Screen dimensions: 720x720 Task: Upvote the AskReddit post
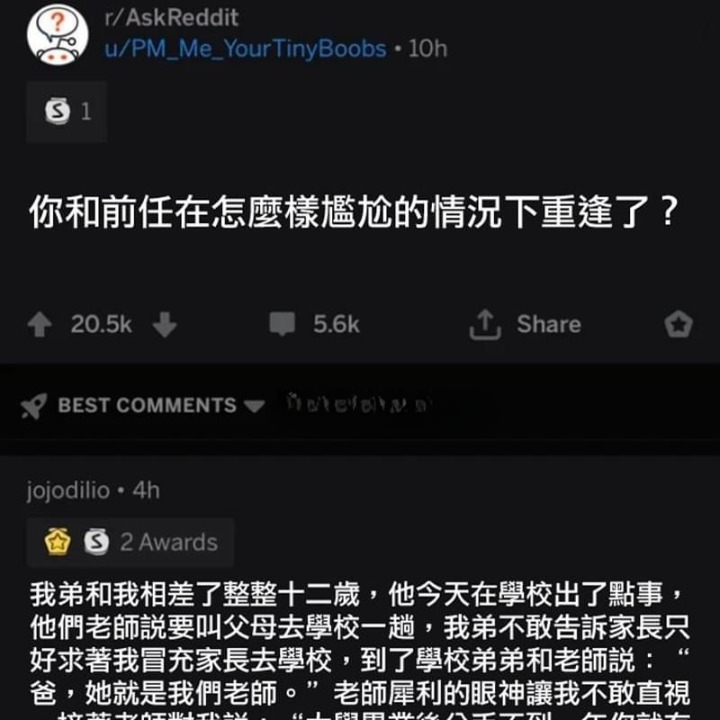point(40,325)
